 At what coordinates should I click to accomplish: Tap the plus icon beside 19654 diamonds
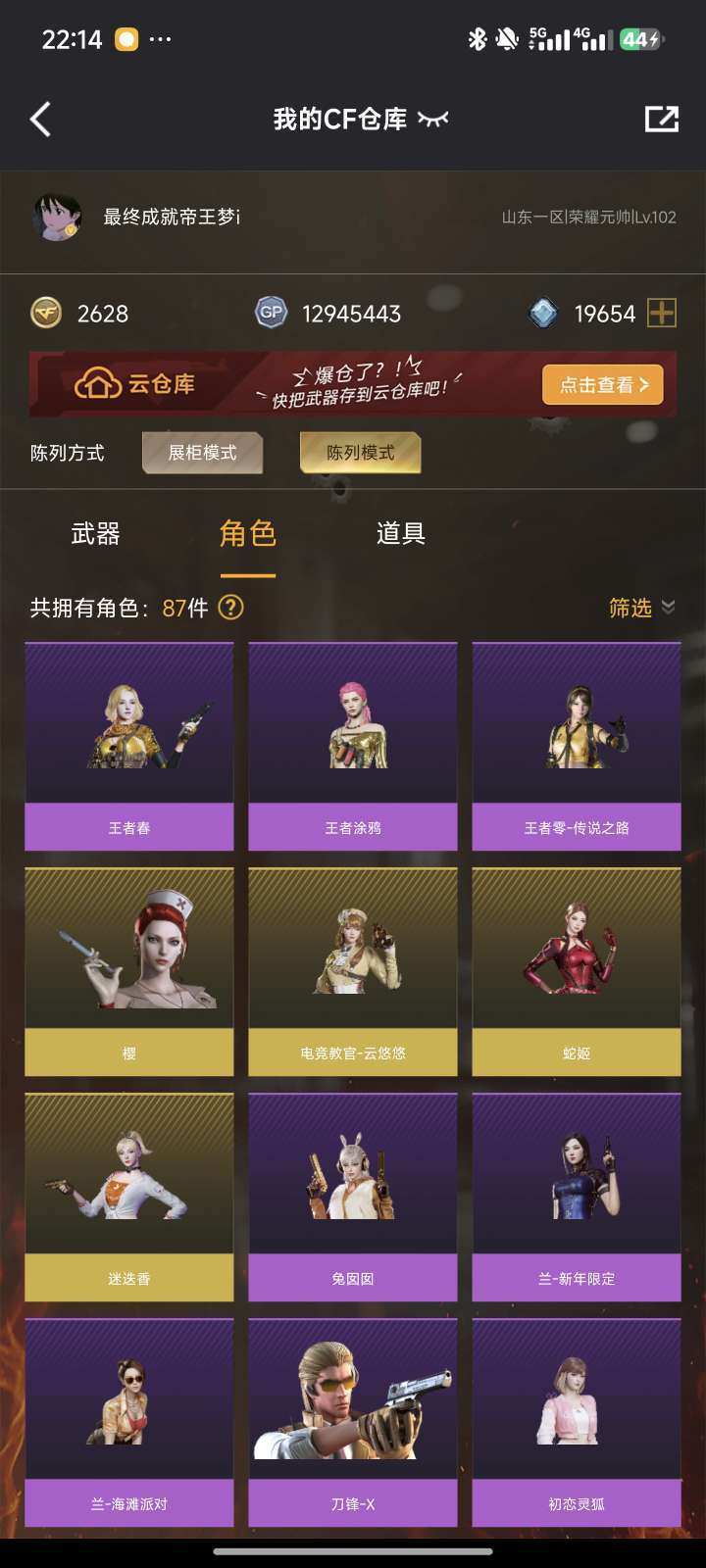coord(662,314)
